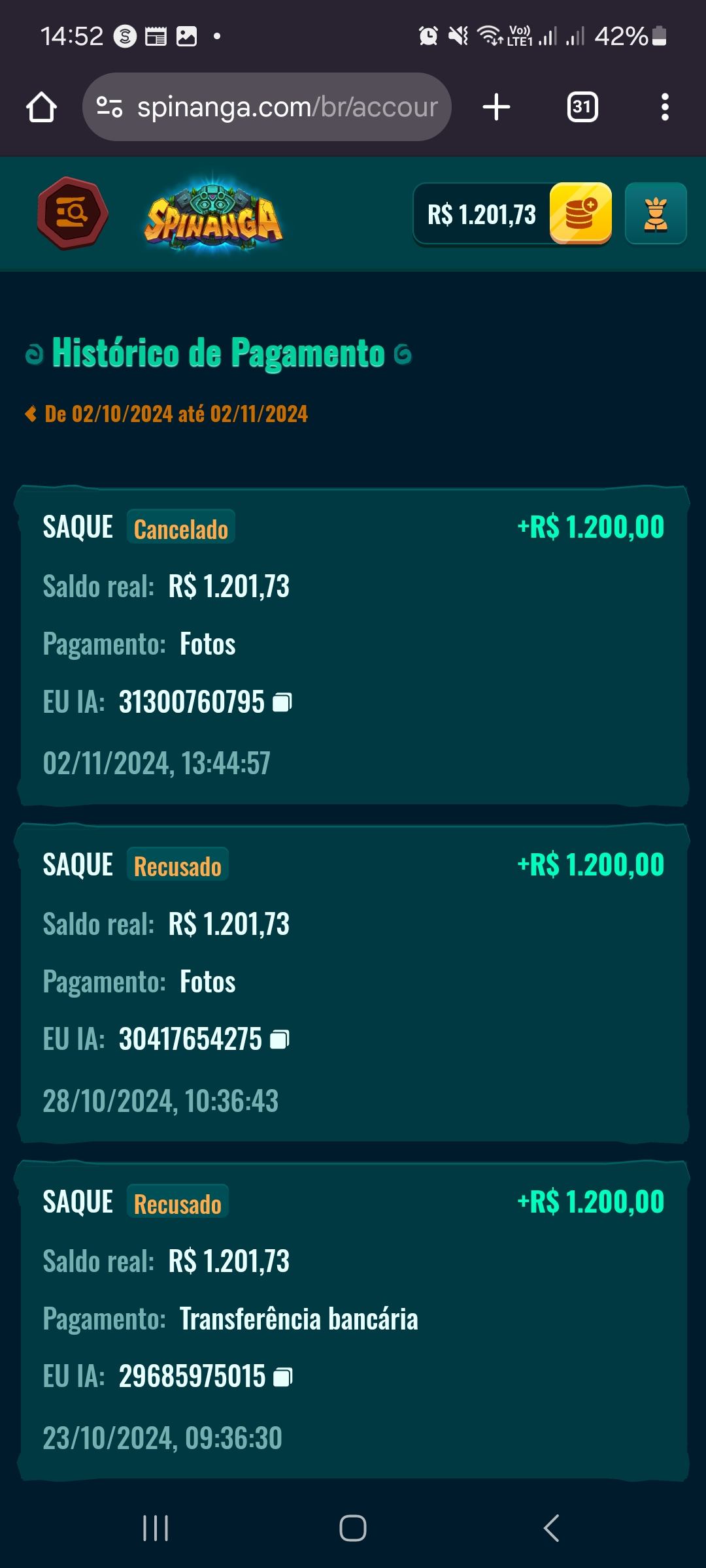Tap Chrome home icon
The width and height of the screenshot is (706, 1568).
click(41, 107)
